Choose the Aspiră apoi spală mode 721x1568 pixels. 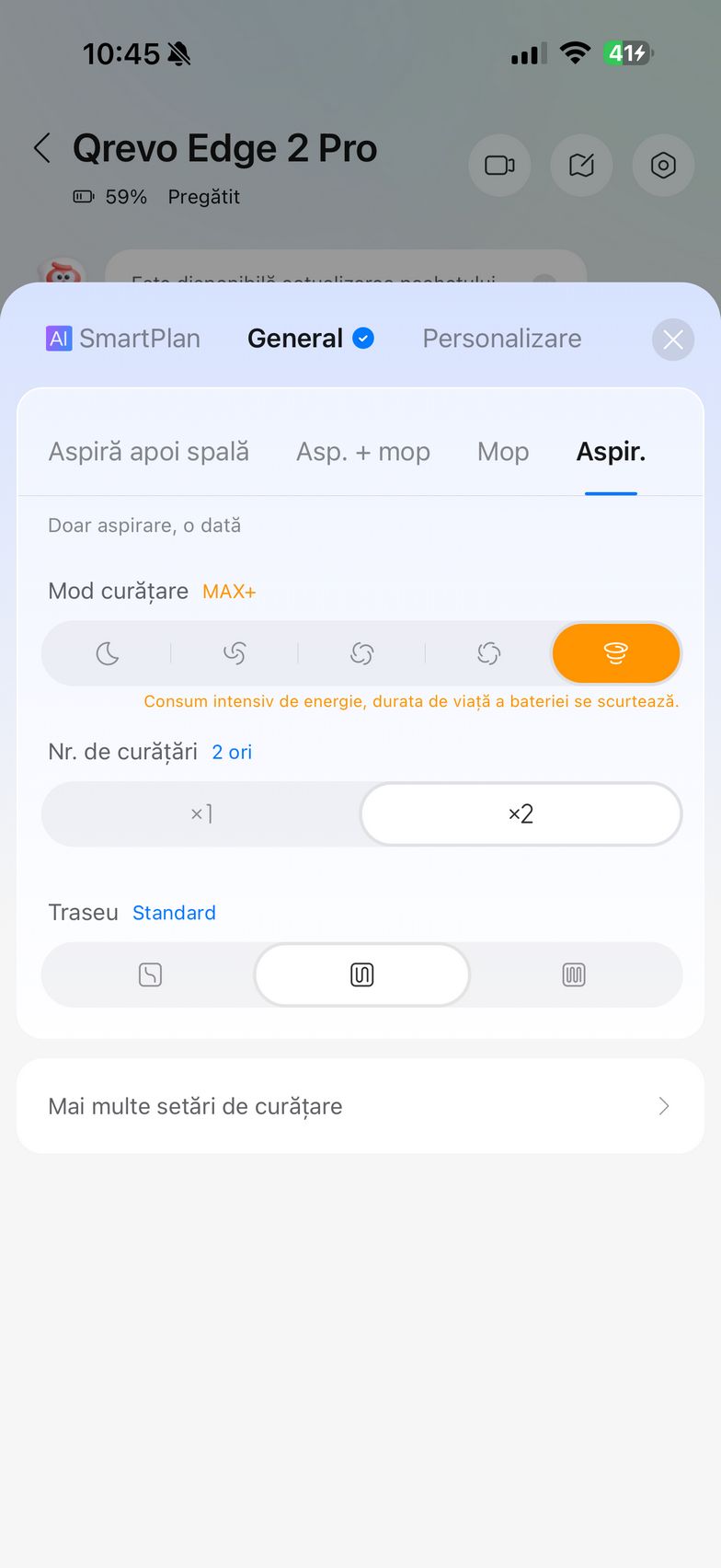pyautogui.click(x=148, y=452)
